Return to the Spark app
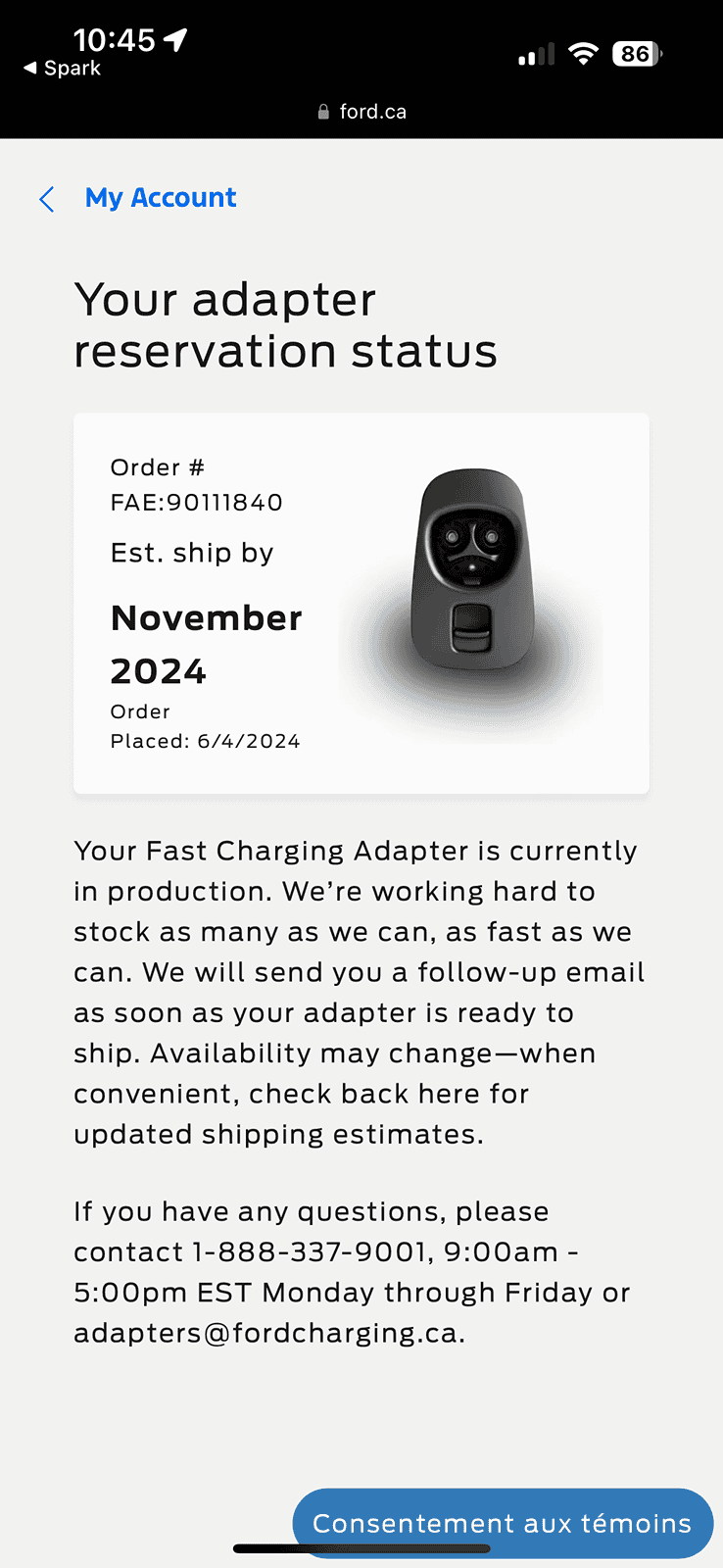 [x=63, y=69]
